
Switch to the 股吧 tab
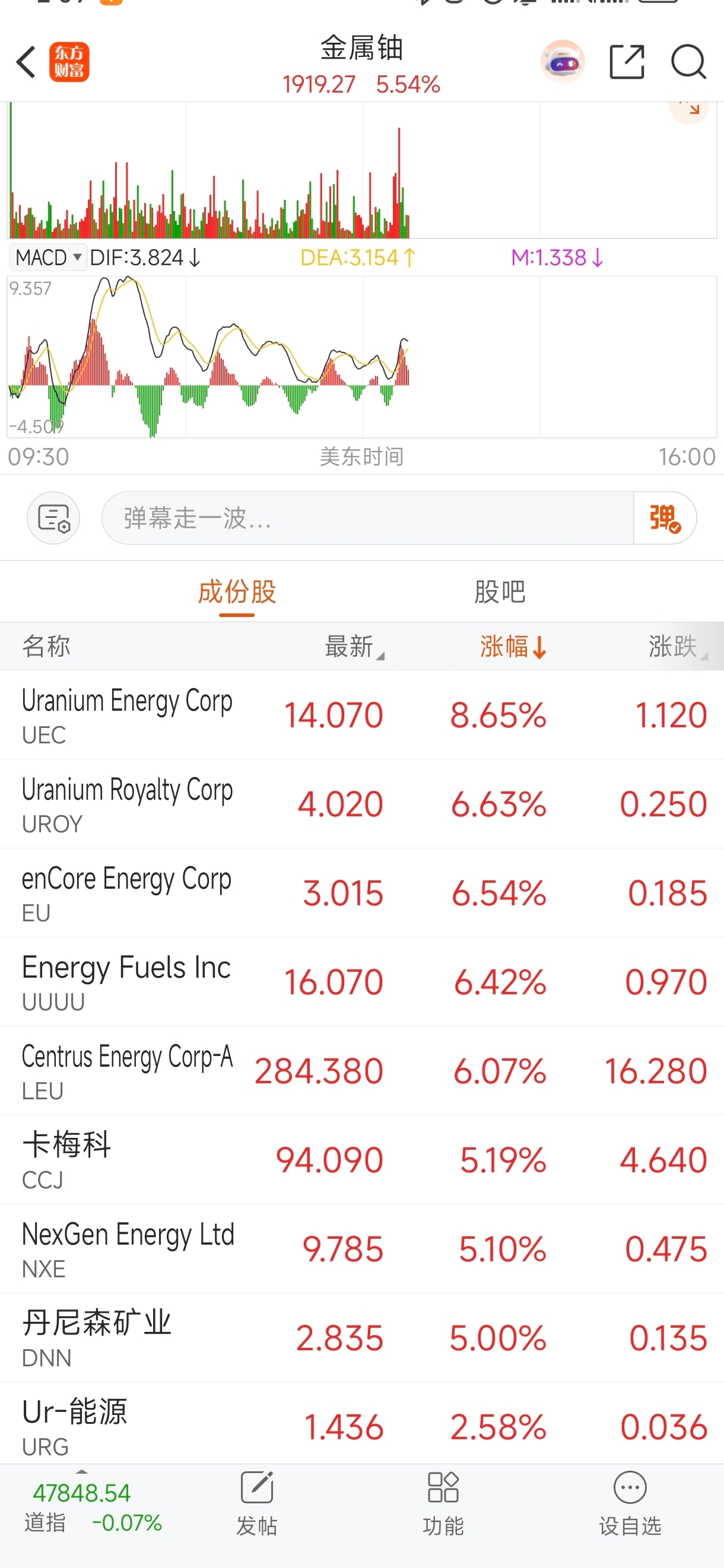[x=499, y=591]
